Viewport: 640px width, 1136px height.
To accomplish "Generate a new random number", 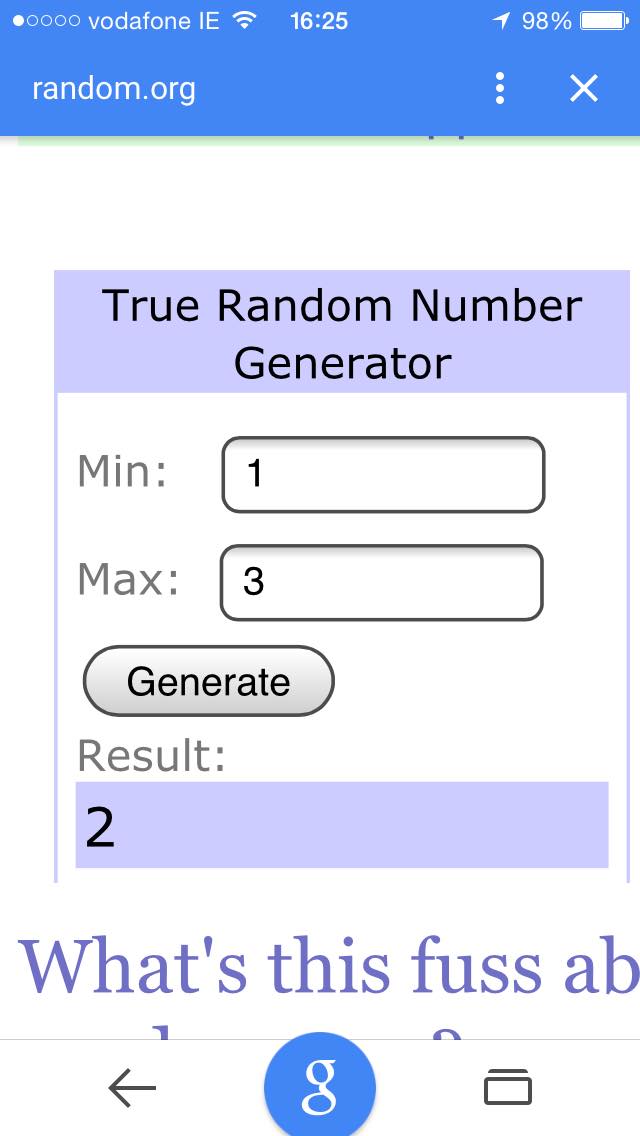I will click(x=208, y=681).
